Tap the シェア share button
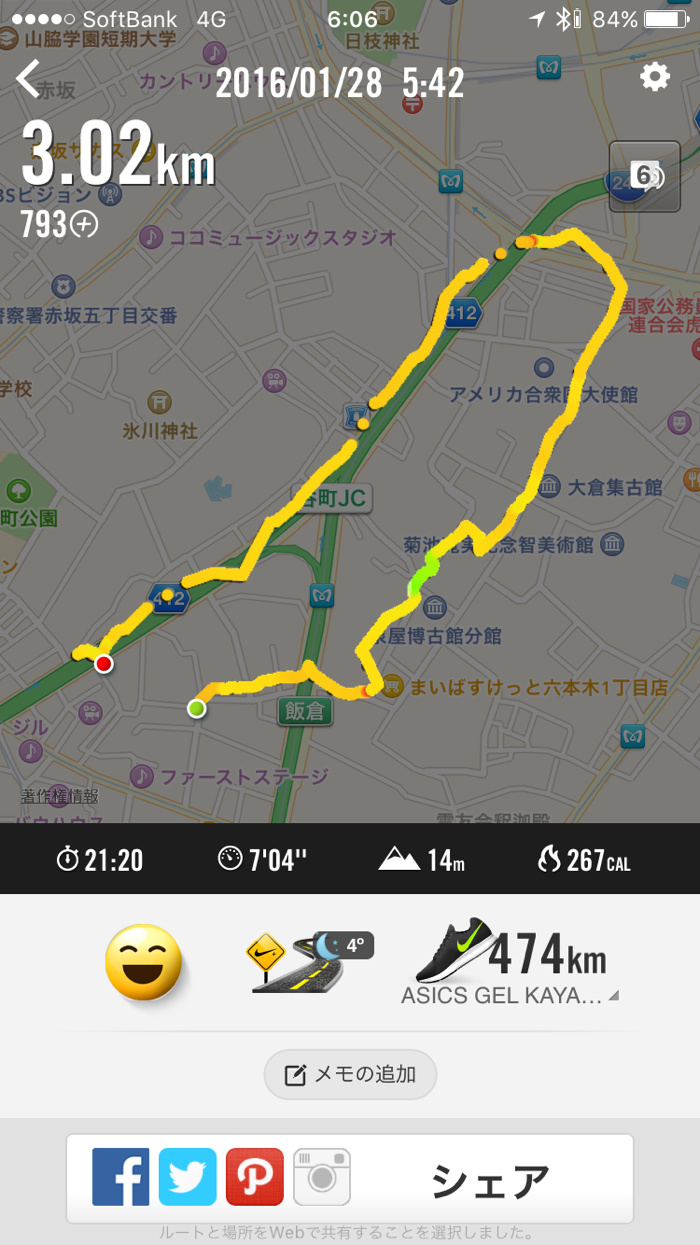The width and height of the screenshot is (700, 1245). pyautogui.click(x=490, y=1180)
